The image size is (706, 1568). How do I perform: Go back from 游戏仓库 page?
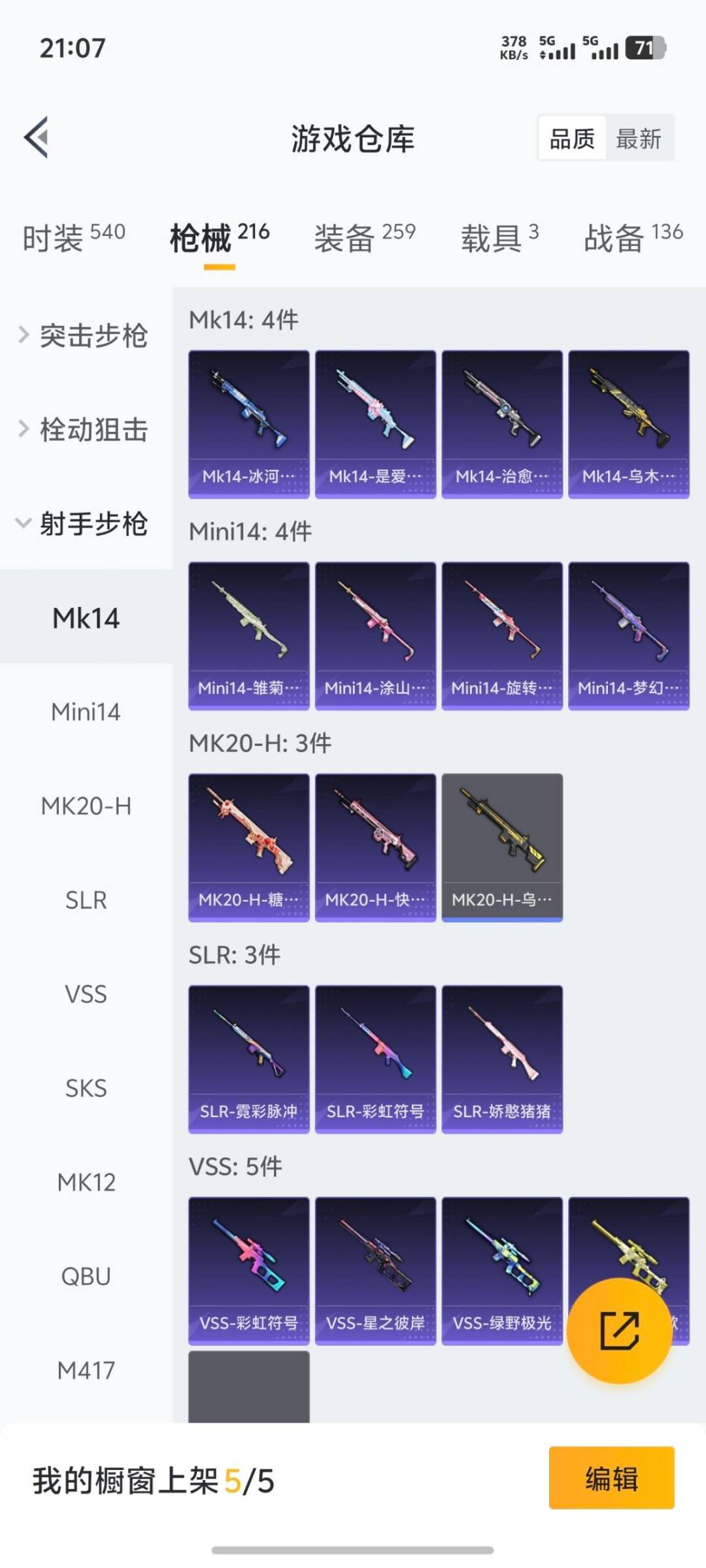click(37, 137)
